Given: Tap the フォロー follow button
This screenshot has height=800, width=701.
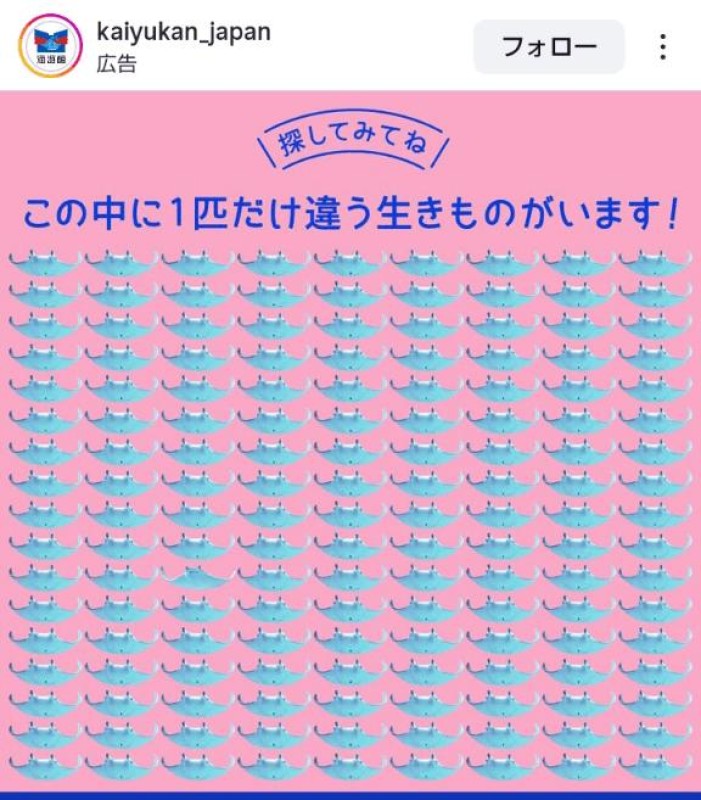Looking at the screenshot, I should point(548,47).
